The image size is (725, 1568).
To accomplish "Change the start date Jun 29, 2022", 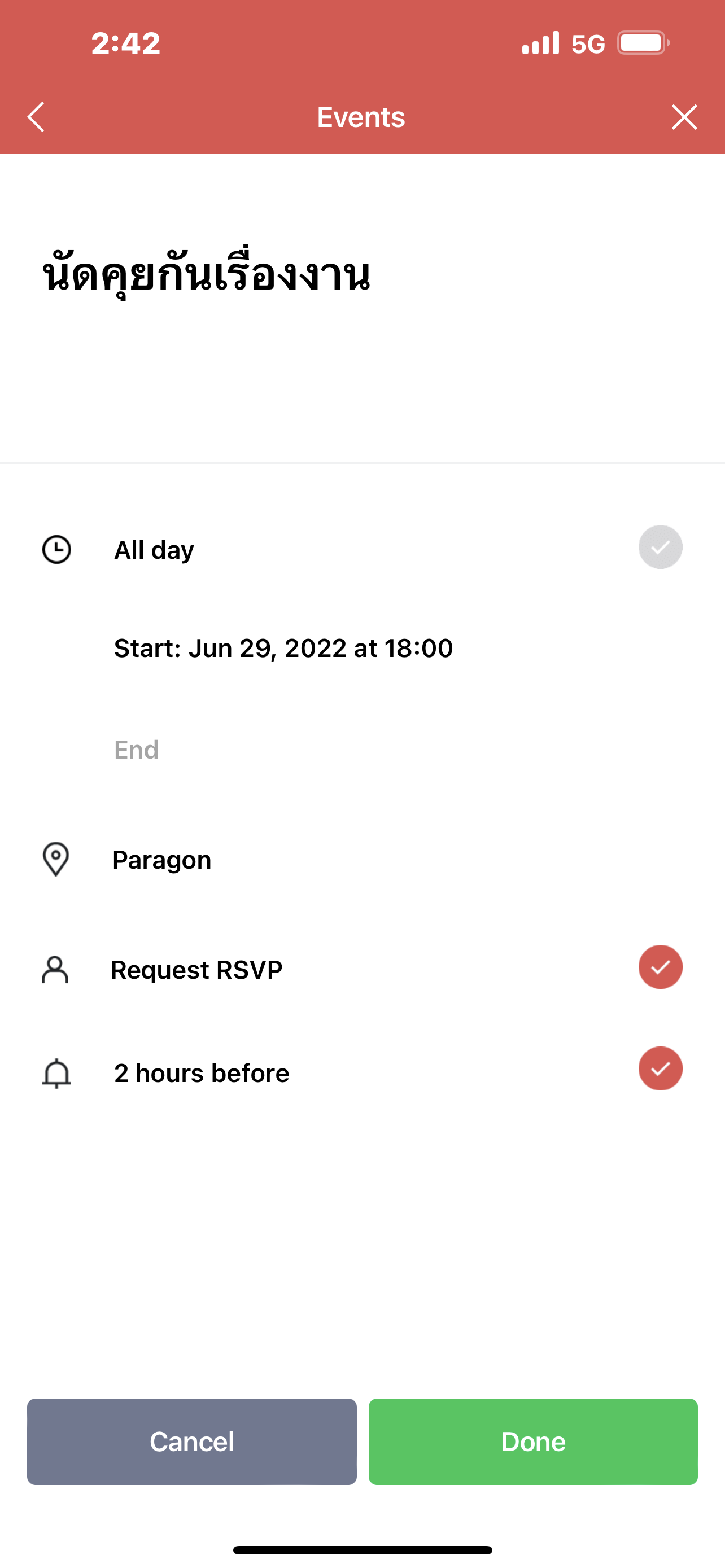I will [283, 649].
